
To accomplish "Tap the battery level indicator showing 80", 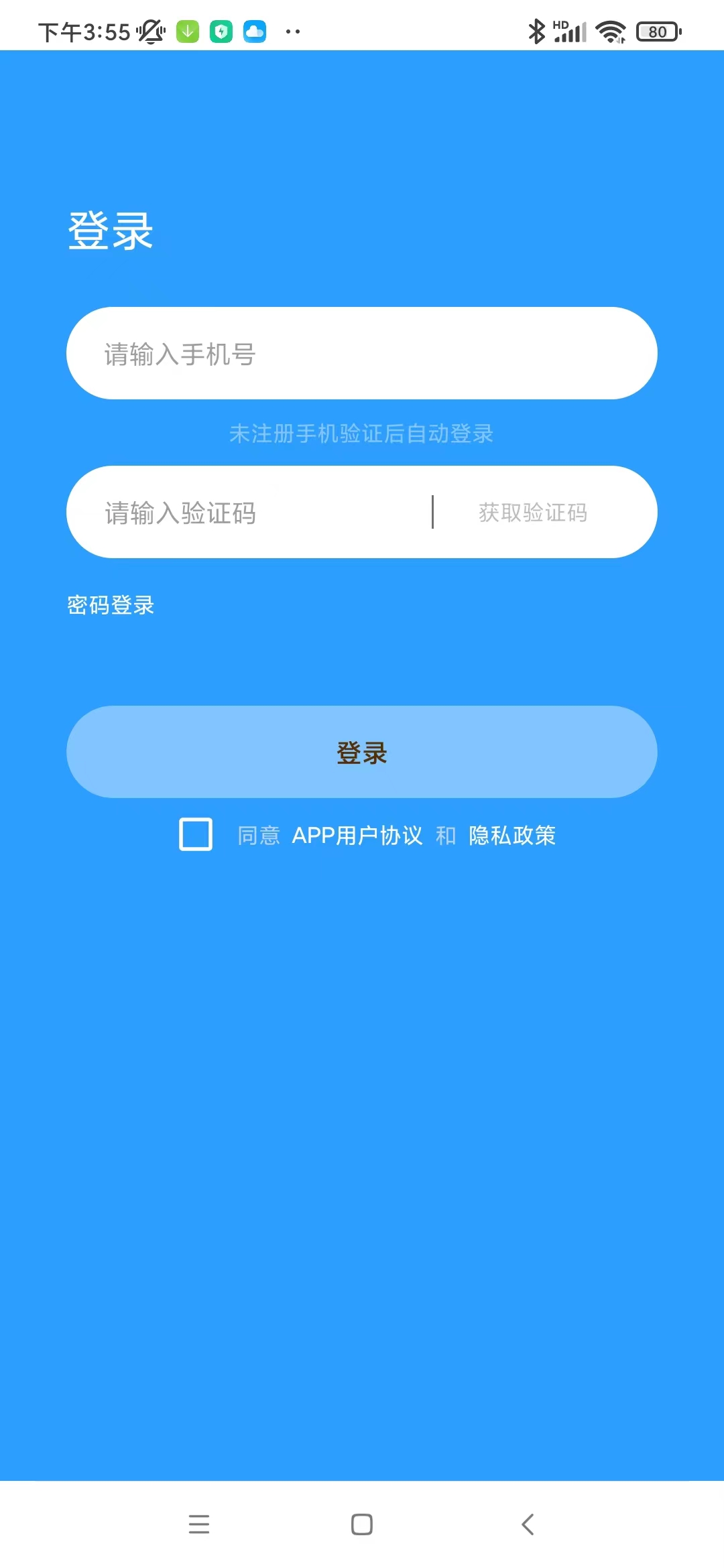I will tap(658, 31).
